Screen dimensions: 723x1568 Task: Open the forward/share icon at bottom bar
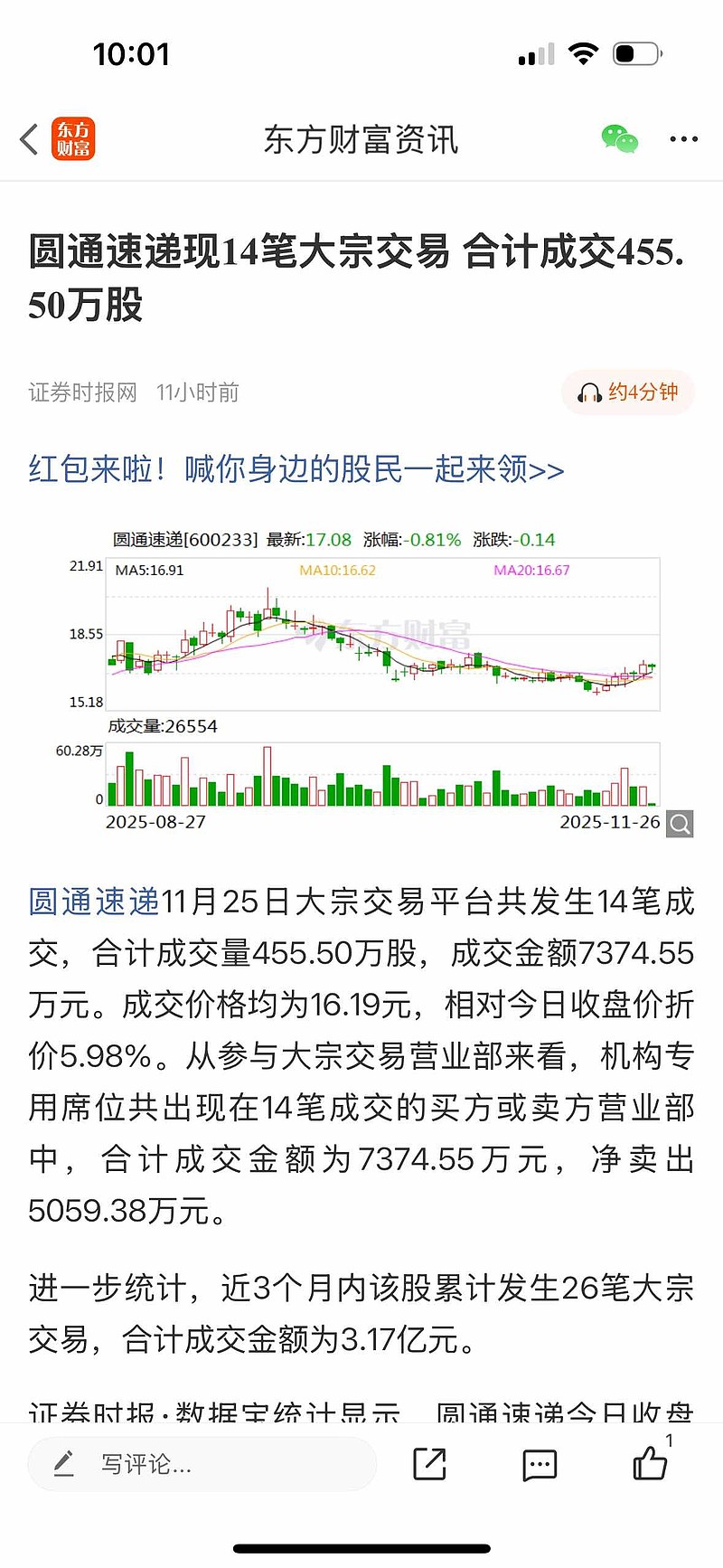tap(431, 1464)
